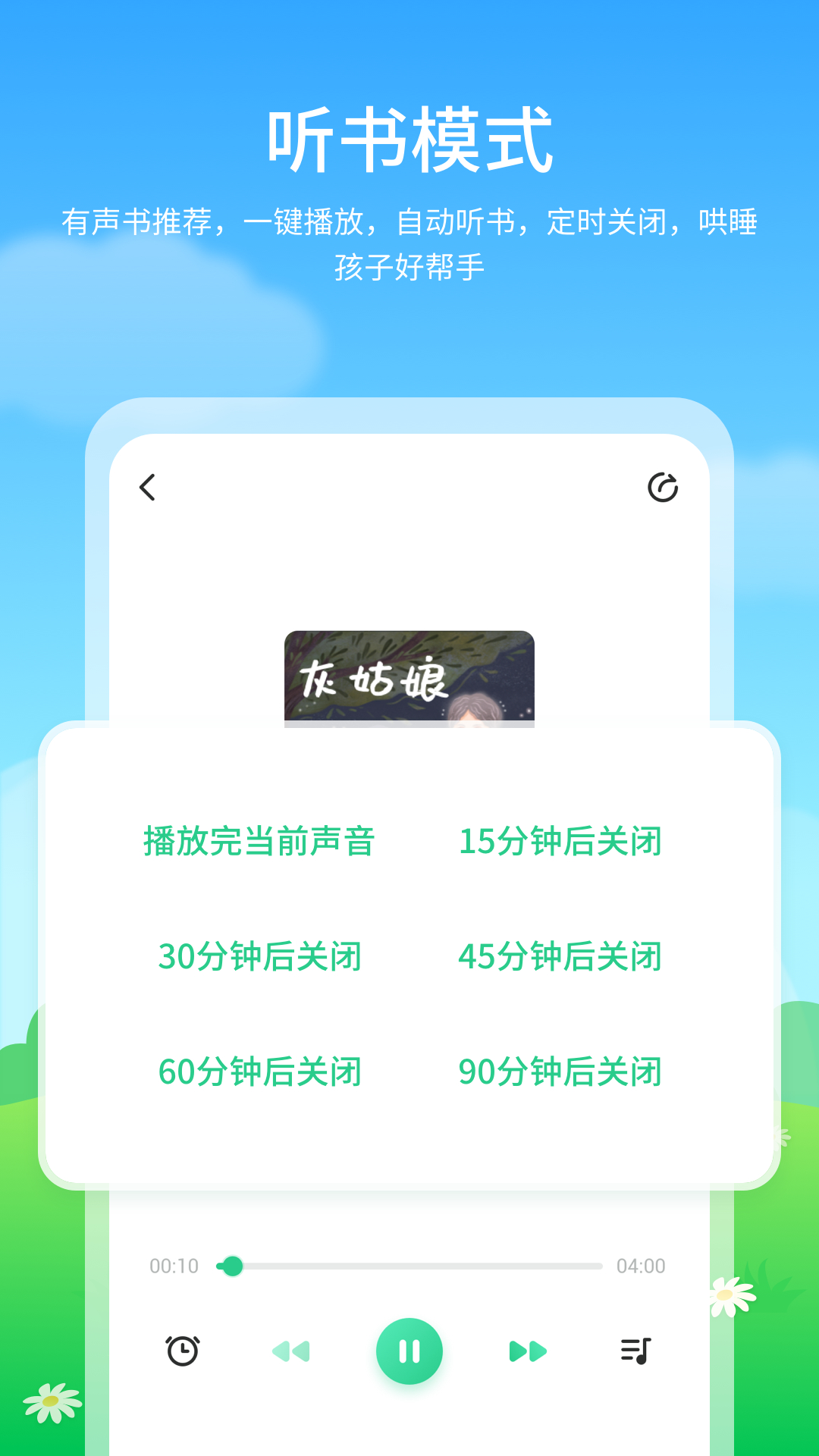
Task: Select 90分钟后关闭 sleep timer
Action: 561,1072
